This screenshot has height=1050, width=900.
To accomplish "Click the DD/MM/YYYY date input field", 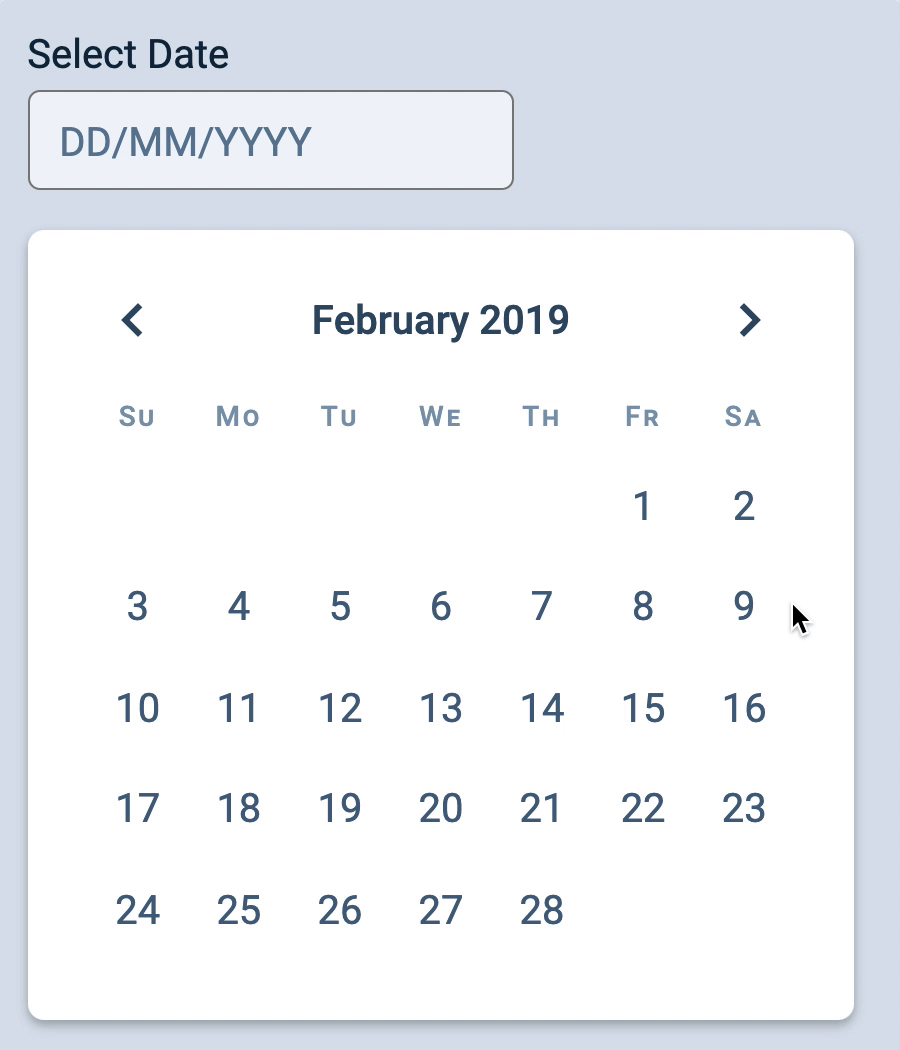I will [270, 140].
